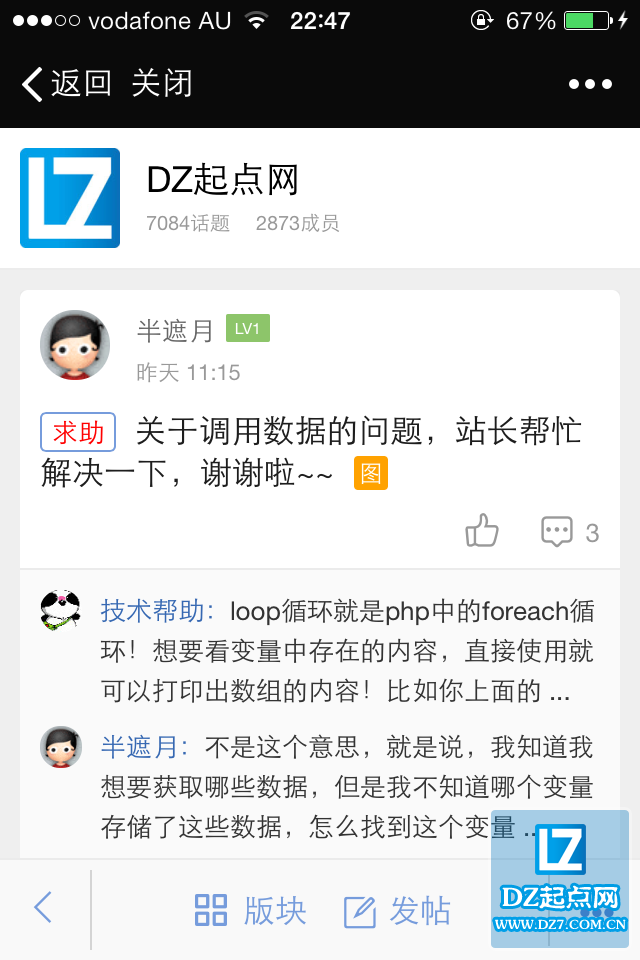Open the comments with 3 replies

[x=569, y=532]
